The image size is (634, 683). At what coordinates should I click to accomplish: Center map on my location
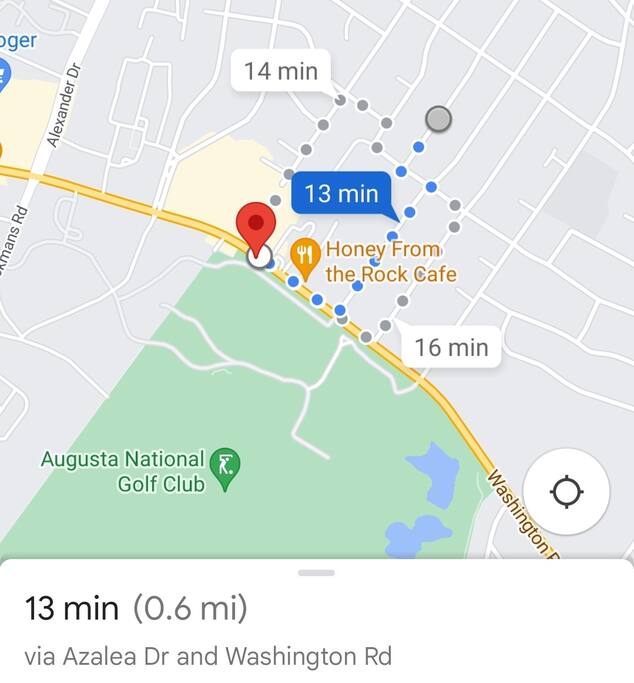click(x=566, y=492)
